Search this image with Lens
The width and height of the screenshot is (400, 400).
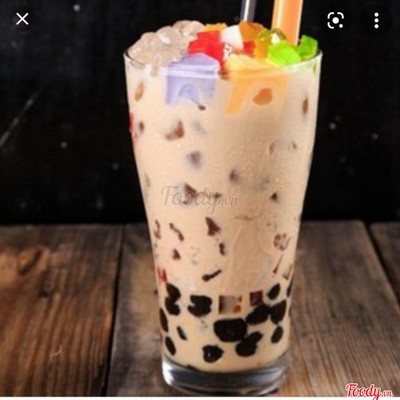(x=335, y=21)
